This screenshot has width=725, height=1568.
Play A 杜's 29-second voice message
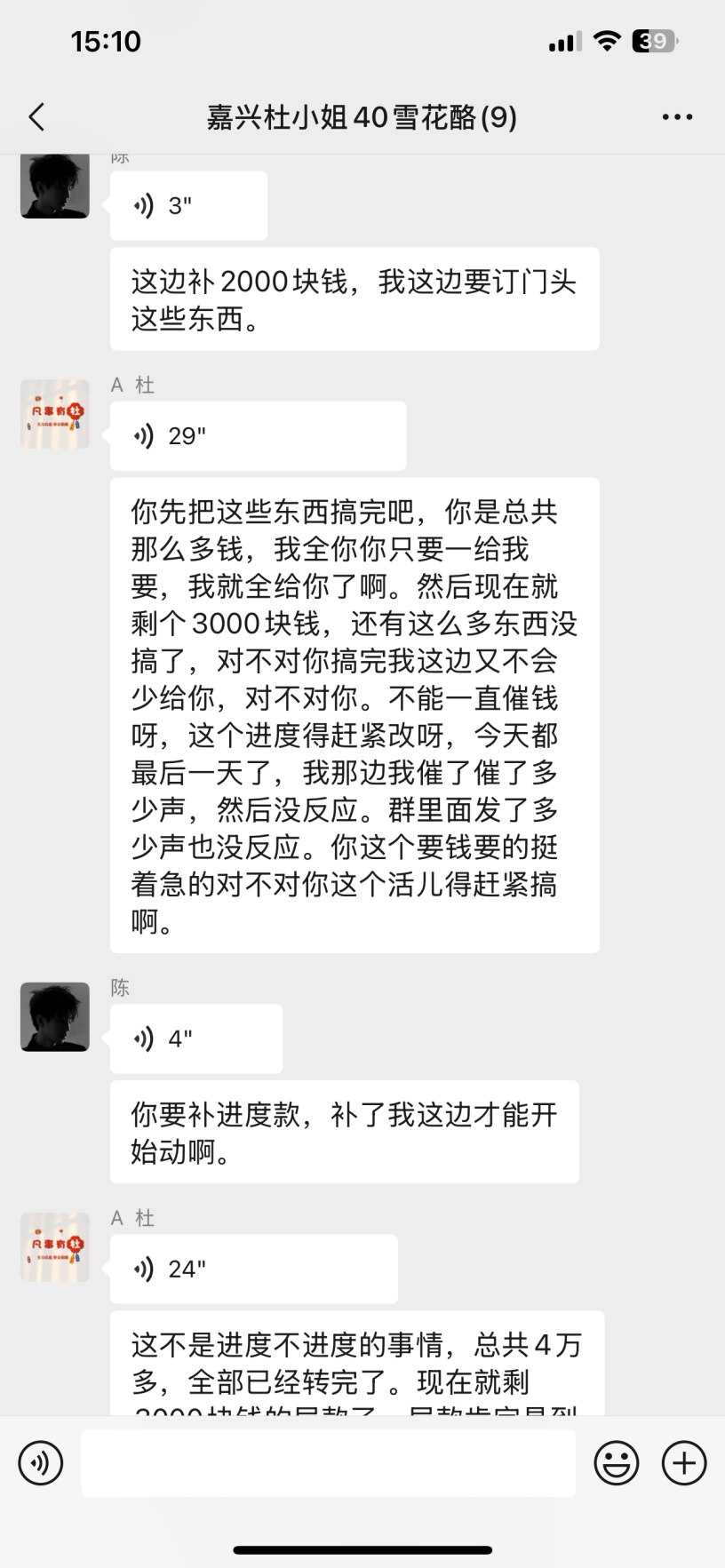[x=257, y=436]
